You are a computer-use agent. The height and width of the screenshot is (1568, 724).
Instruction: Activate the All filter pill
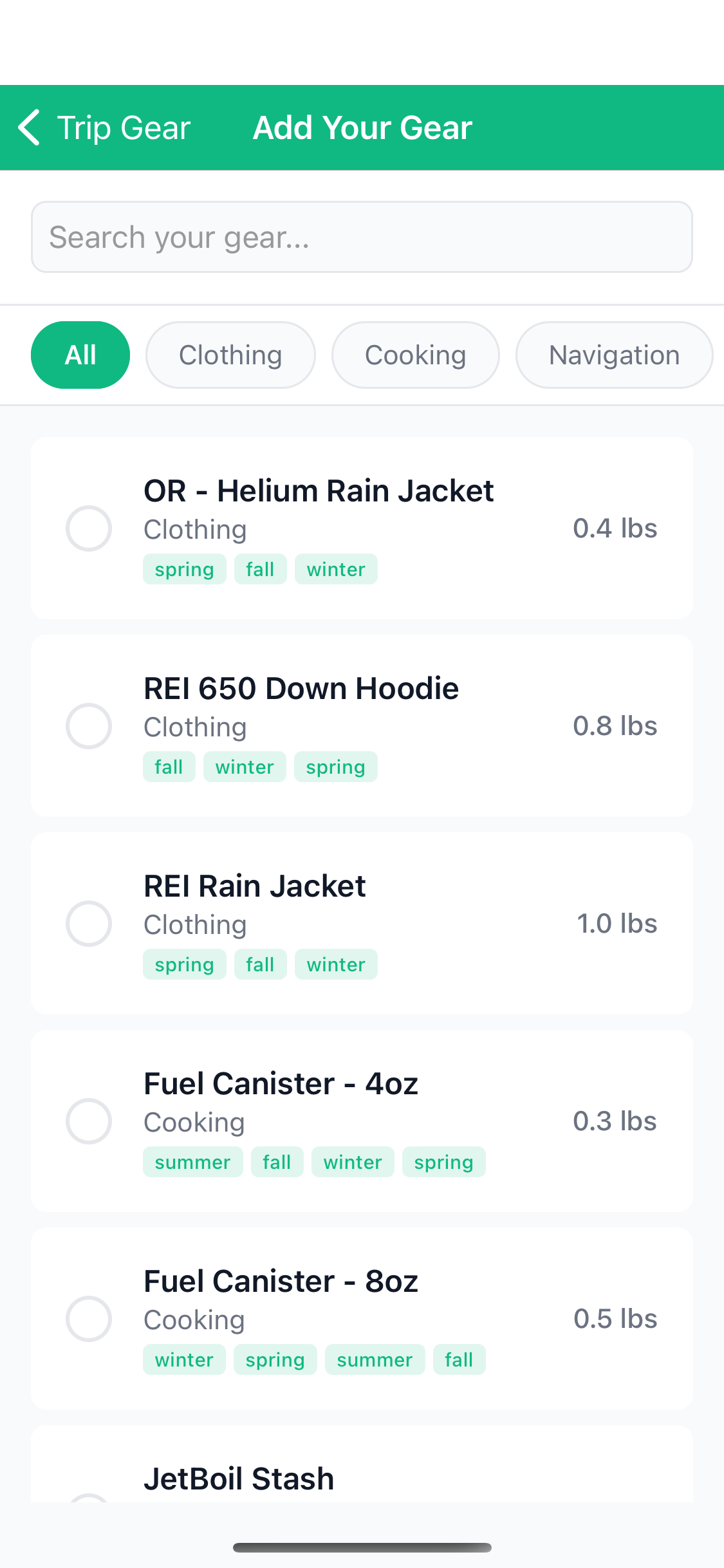tap(80, 355)
